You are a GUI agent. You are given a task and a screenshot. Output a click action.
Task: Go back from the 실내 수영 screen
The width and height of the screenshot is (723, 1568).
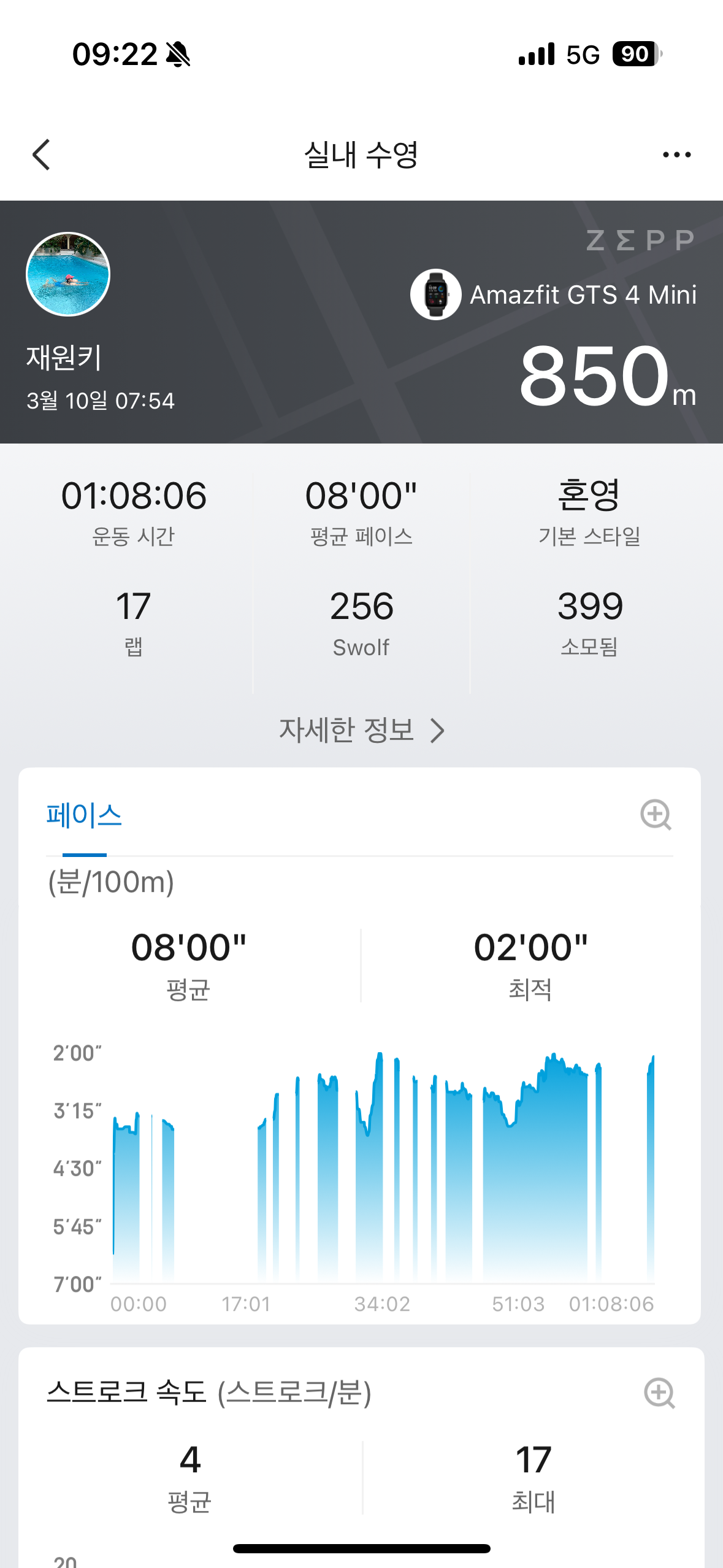[41, 155]
